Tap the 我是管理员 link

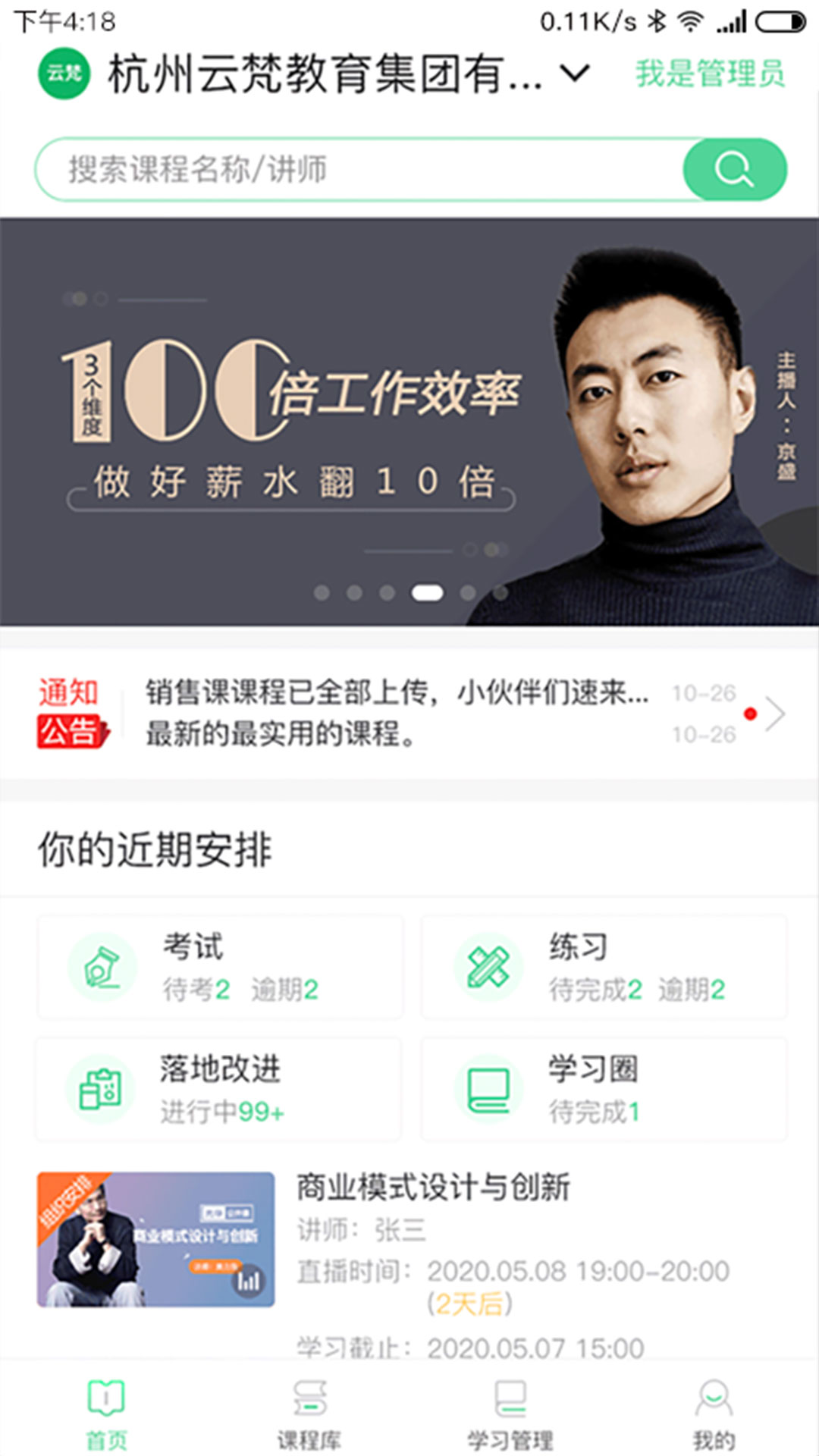pyautogui.click(x=710, y=74)
